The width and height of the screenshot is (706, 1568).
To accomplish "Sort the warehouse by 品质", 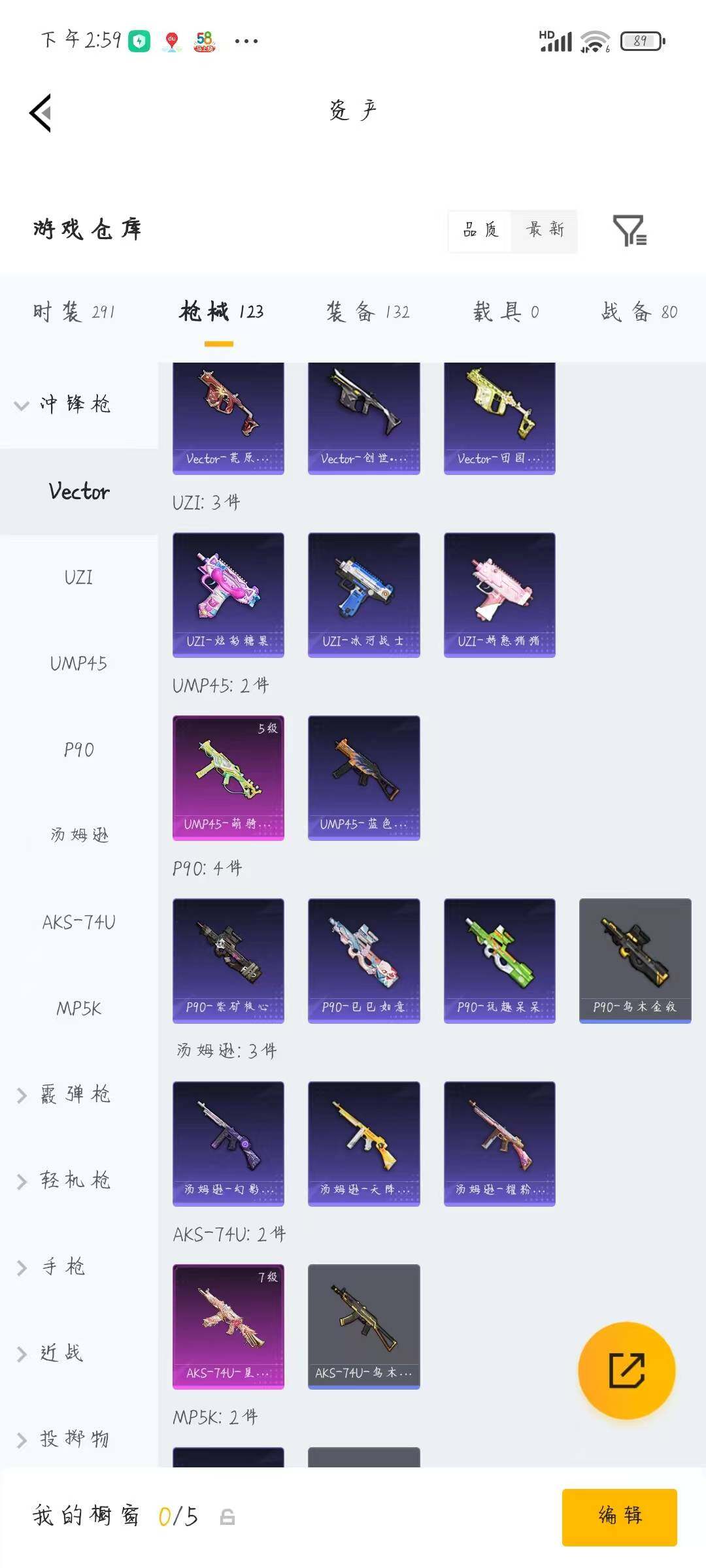I will pyautogui.click(x=480, y=230).
